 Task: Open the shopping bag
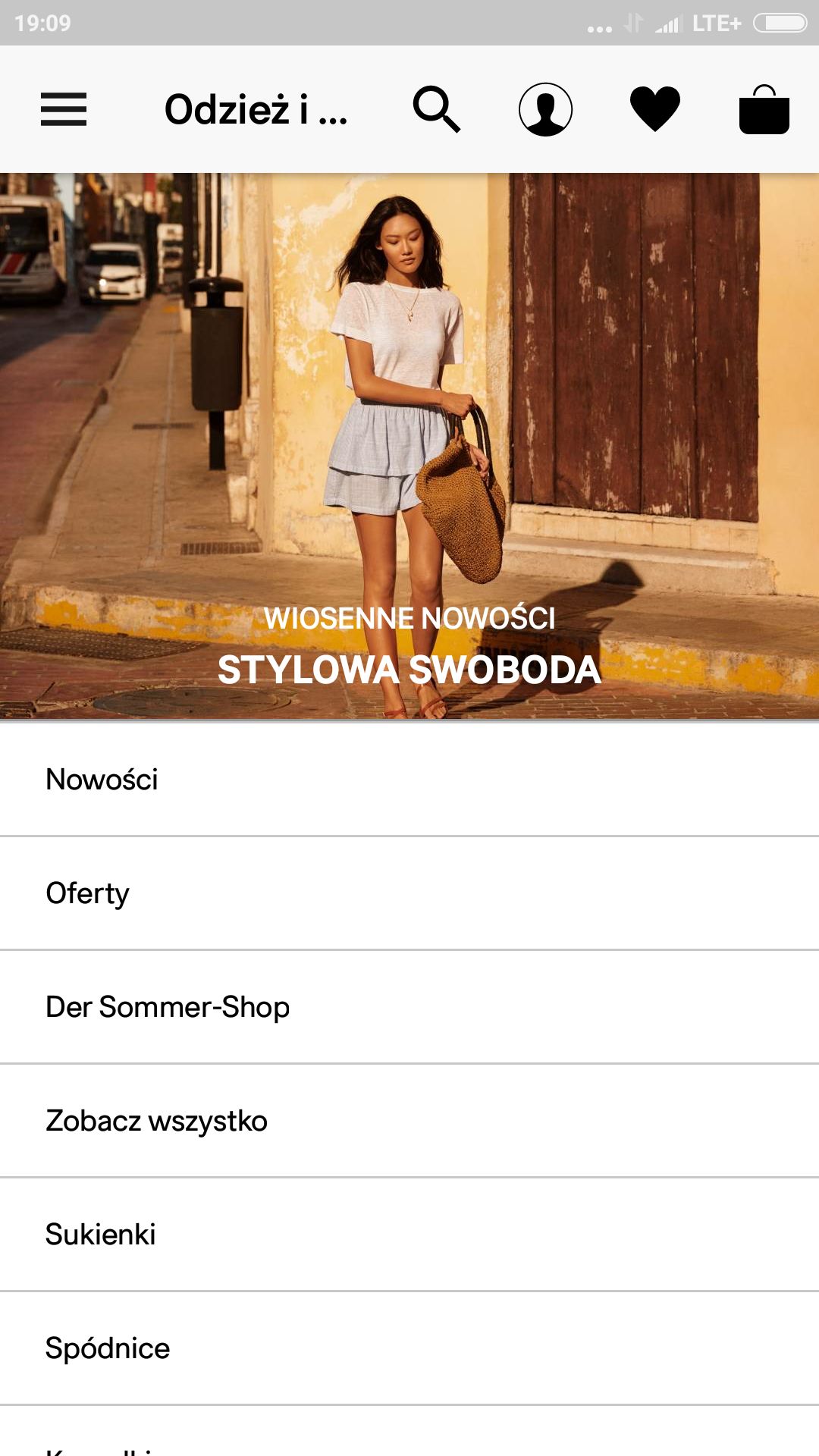[x=764, y=109]
